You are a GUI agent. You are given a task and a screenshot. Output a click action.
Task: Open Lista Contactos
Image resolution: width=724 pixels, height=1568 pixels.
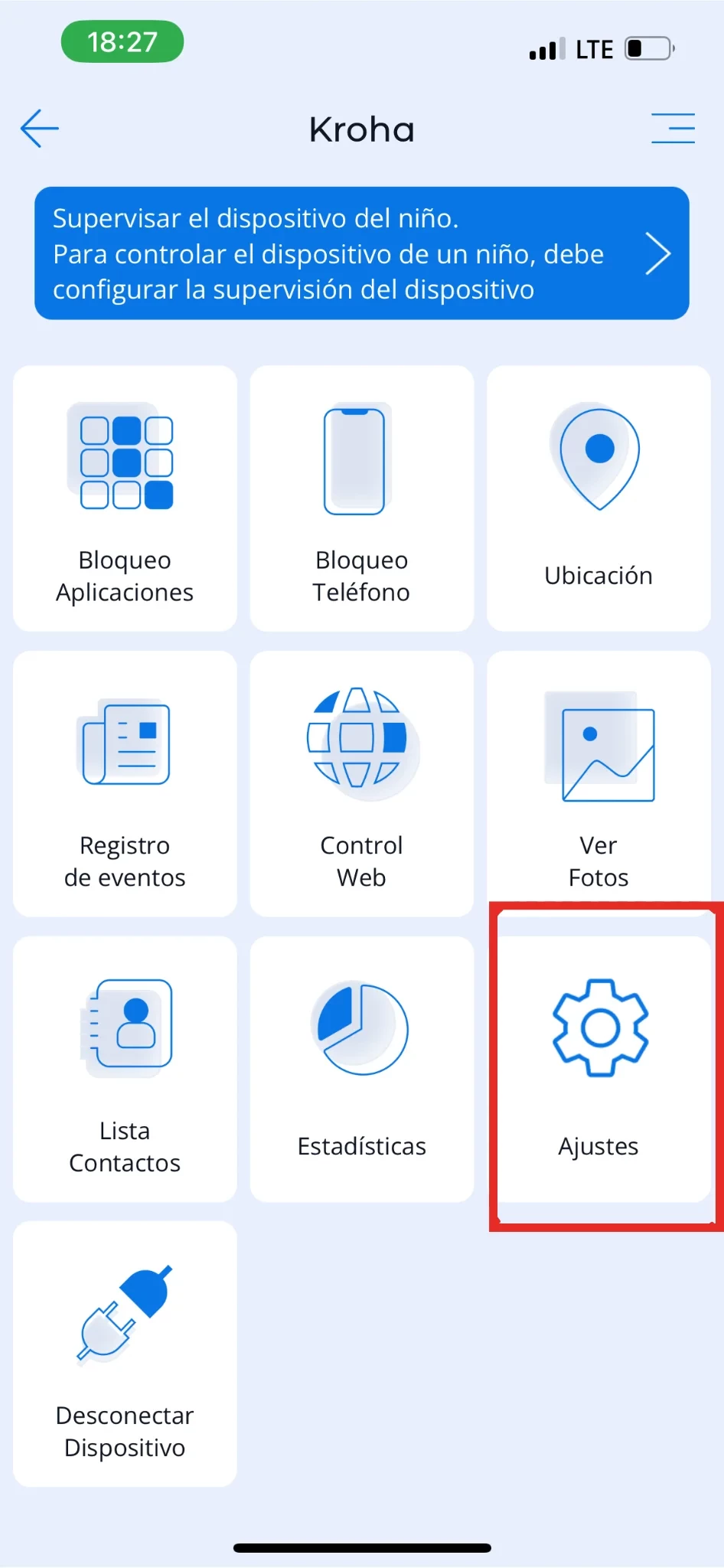[x=125, y=1069]
